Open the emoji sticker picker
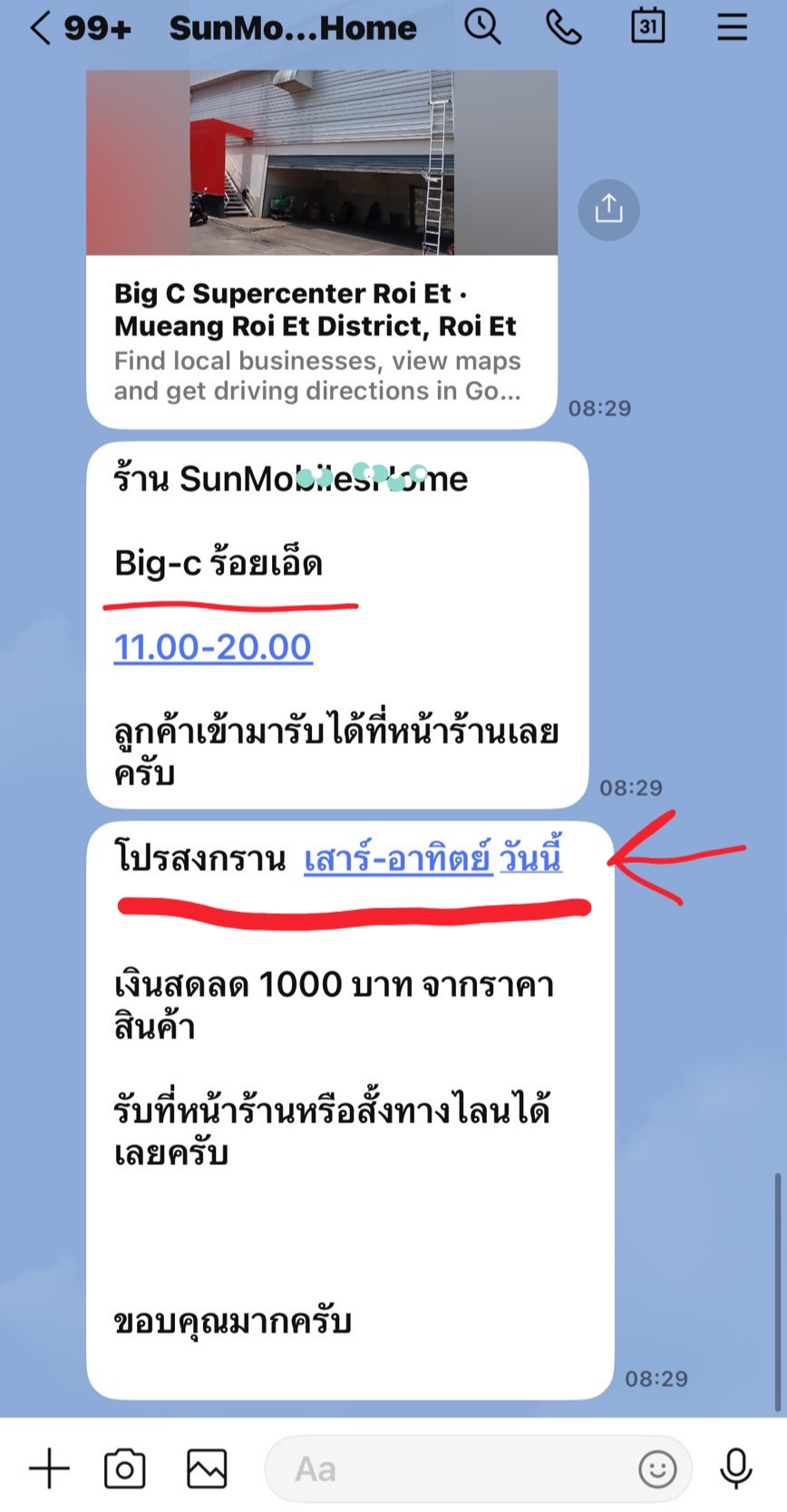This screenshot has width=787, height=1512. 657,1468
